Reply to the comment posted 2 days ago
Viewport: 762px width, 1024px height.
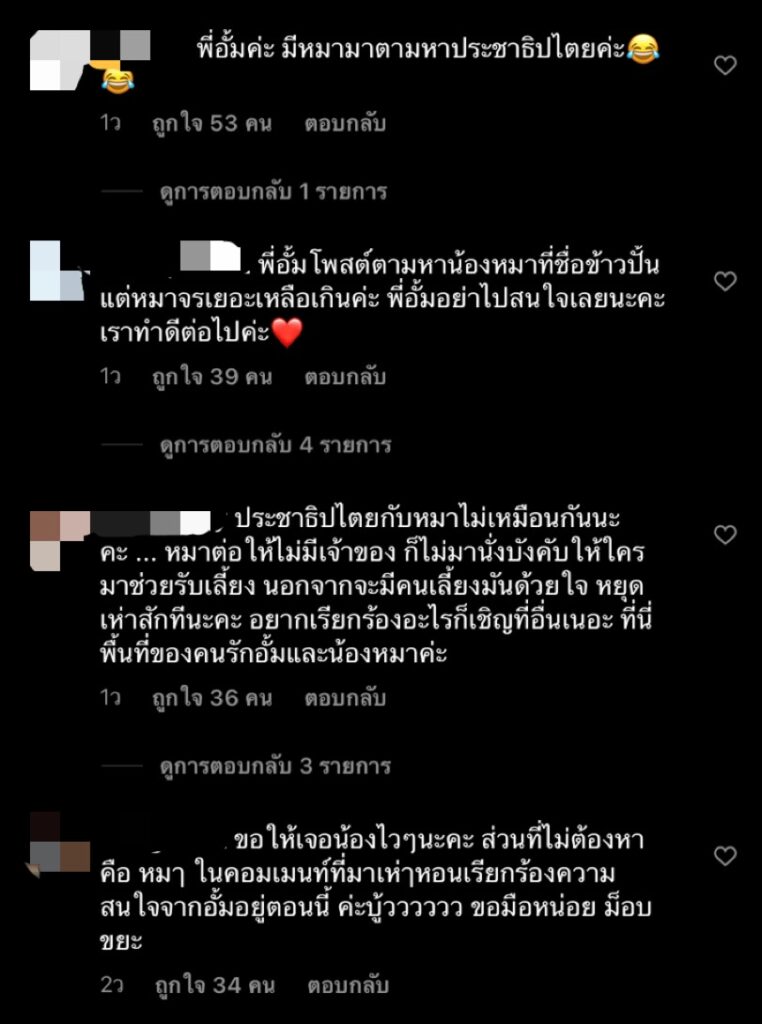pyautogui.click(x=348, y=986)
